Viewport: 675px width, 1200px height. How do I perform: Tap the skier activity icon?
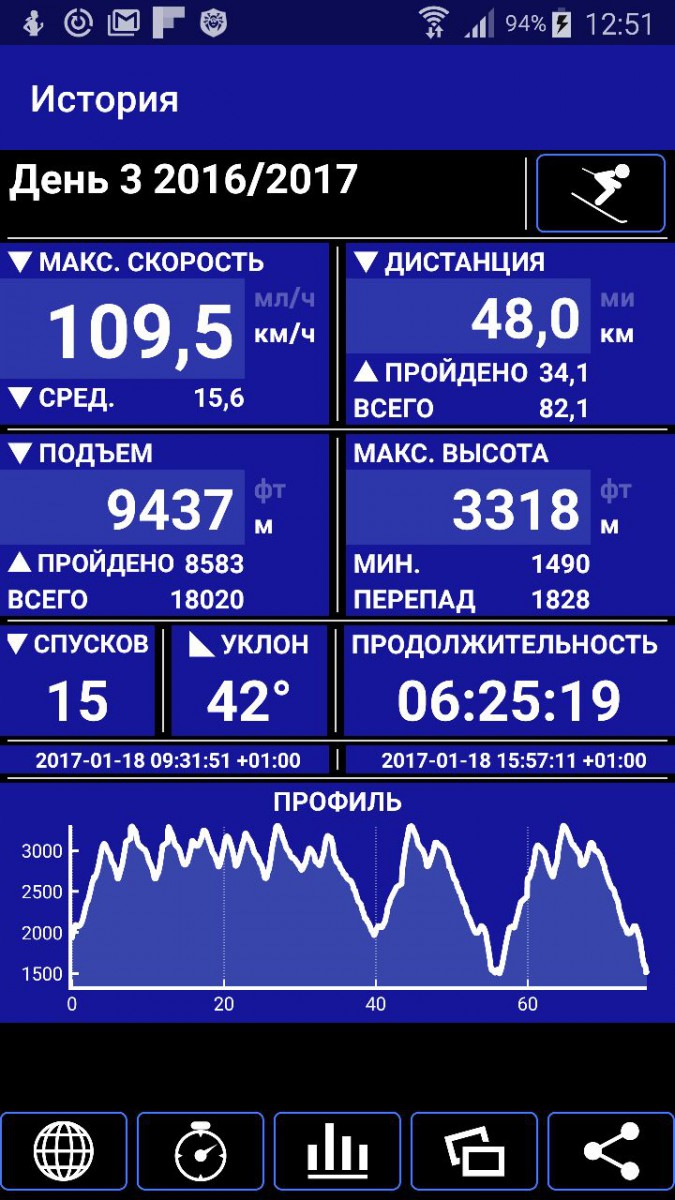pyautogui.click(x=600, y=193)
